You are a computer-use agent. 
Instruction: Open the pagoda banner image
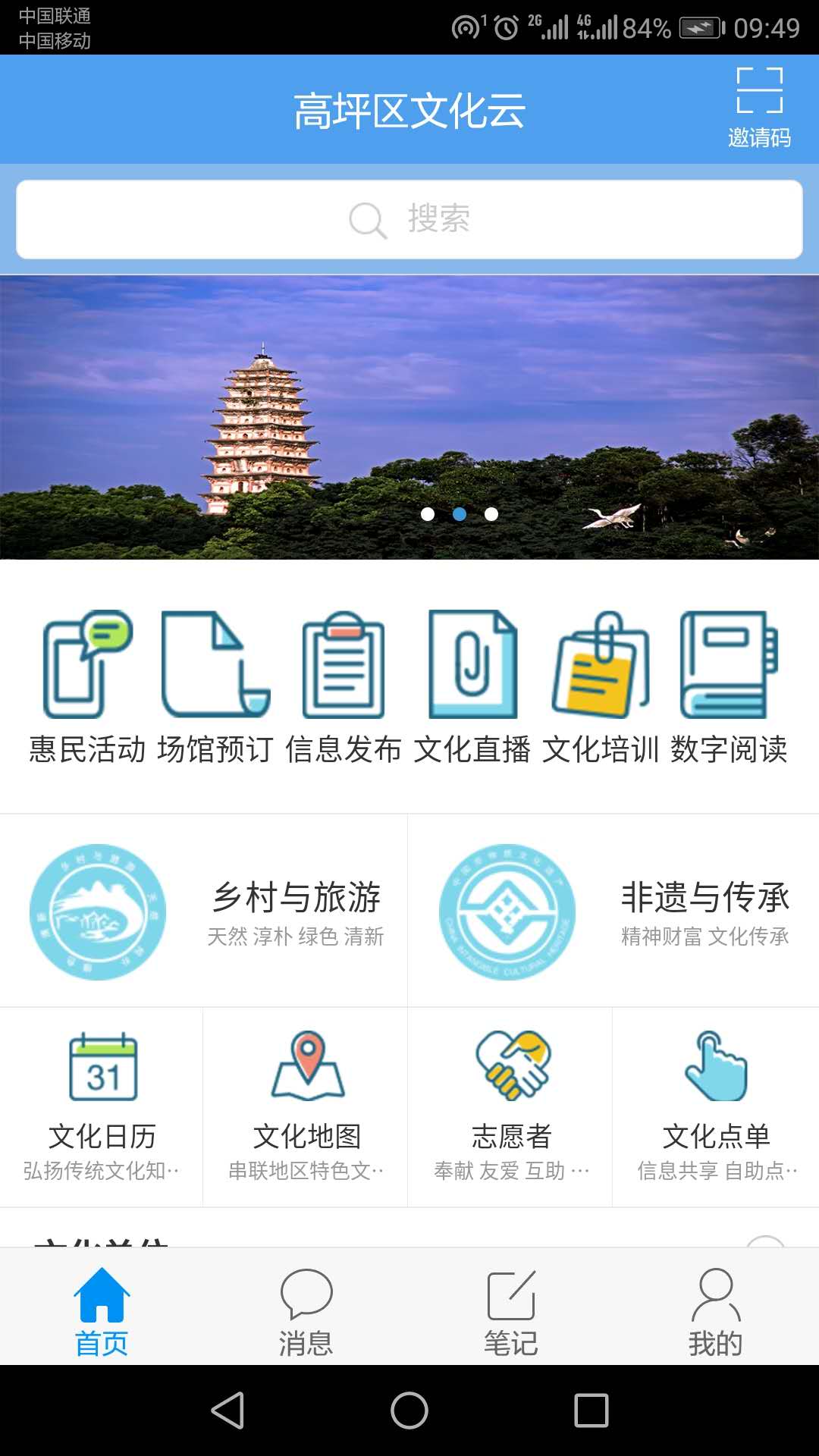coord(409,417)
